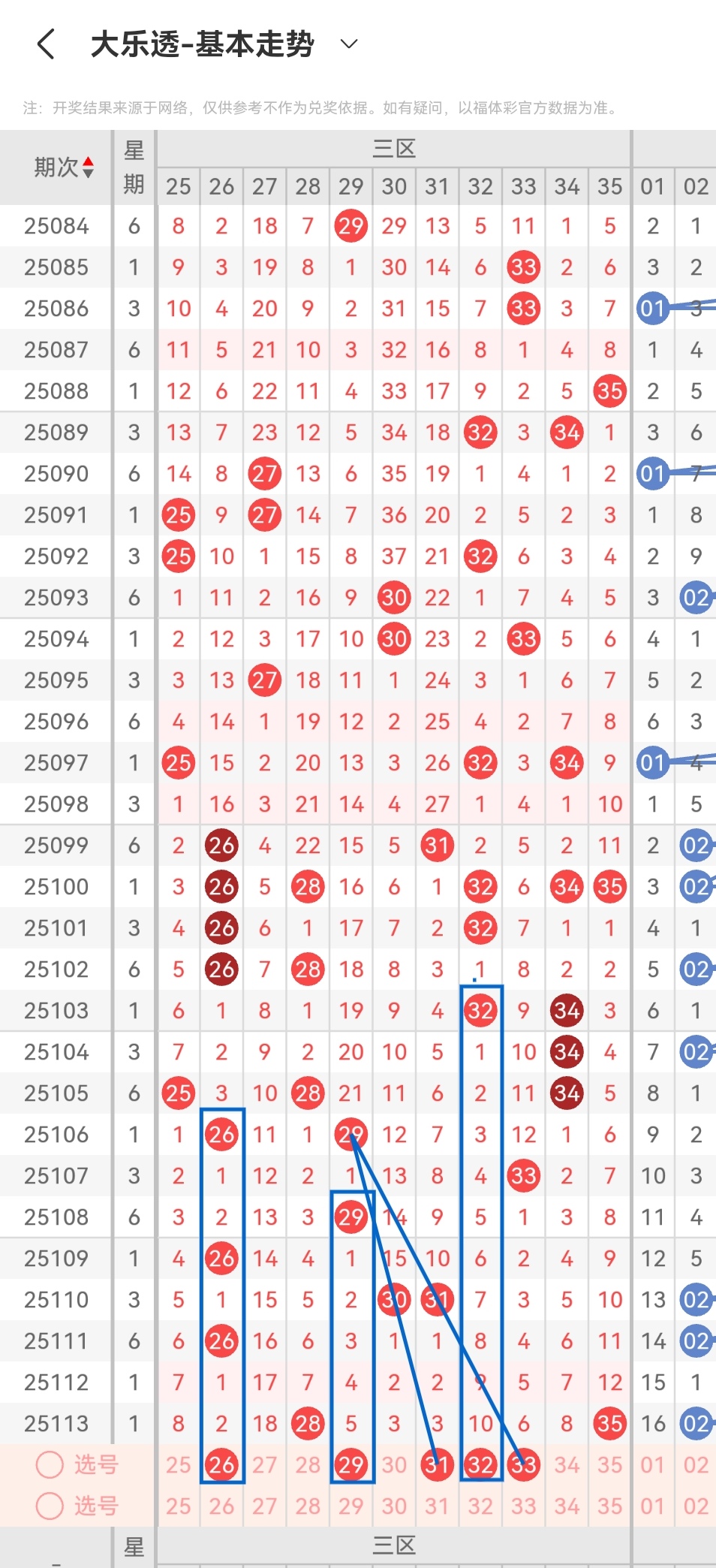Deselect highlighted number 31 in the selection row
Viewport: 716px width, 1568px height.
click(438, 1464)
